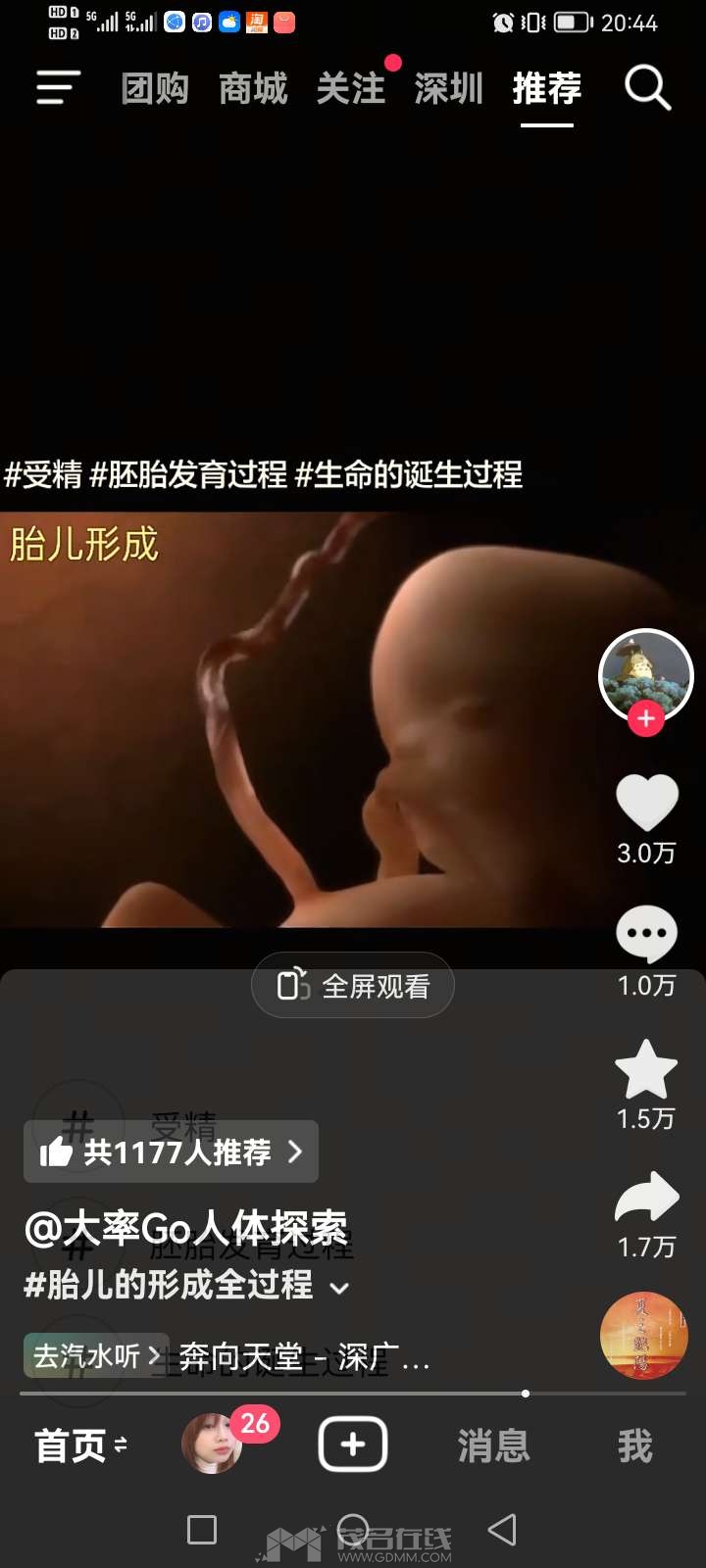
Task: Open the 我 profile tab
Action: (634, 1445)
